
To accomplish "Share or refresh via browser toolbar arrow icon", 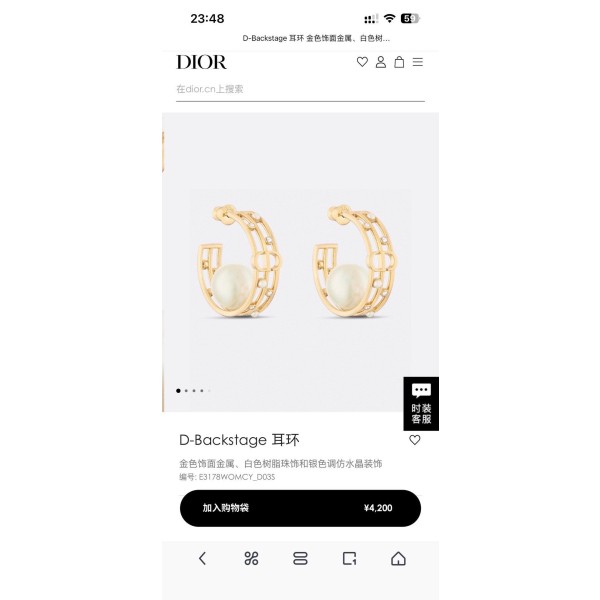I will [x=349, y=559].
